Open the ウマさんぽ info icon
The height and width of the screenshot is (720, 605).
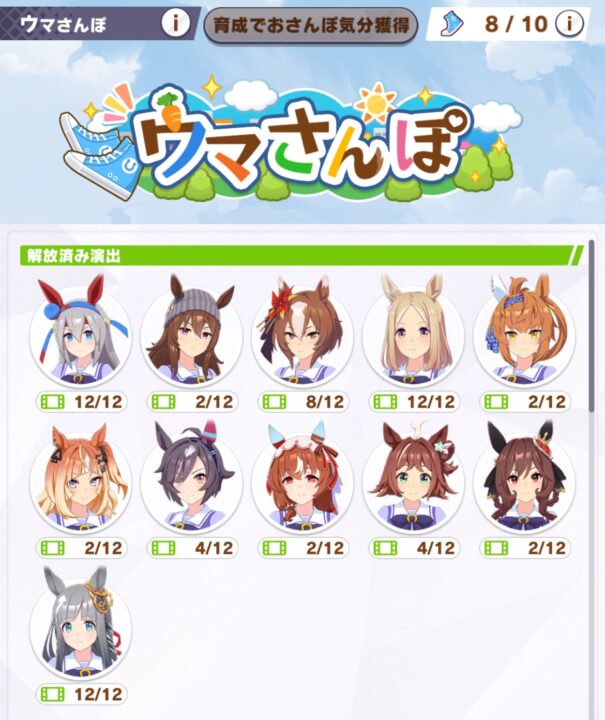click(174, 24)
